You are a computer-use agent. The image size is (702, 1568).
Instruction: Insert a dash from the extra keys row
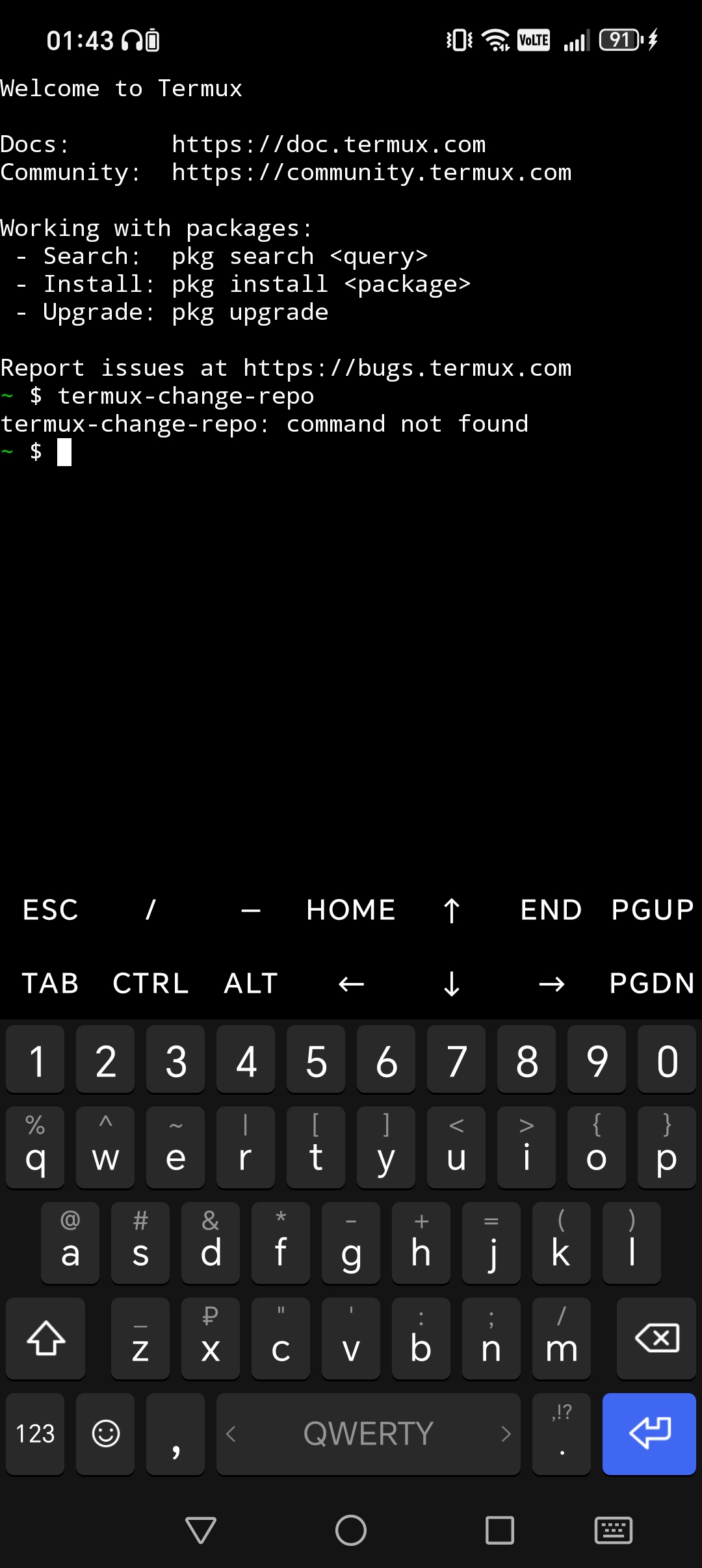[251, 910]
